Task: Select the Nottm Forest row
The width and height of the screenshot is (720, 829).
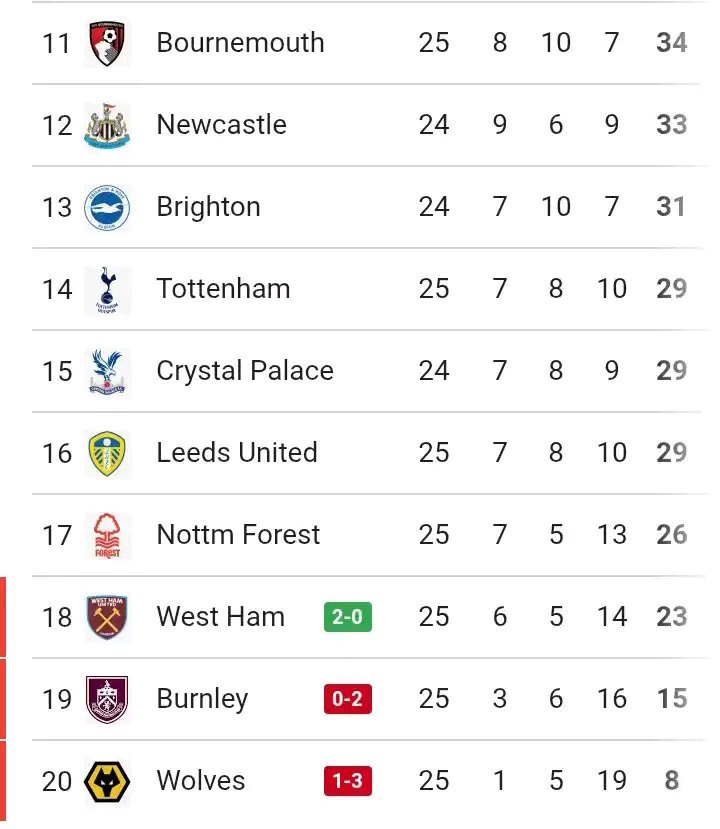Action: 238,535
